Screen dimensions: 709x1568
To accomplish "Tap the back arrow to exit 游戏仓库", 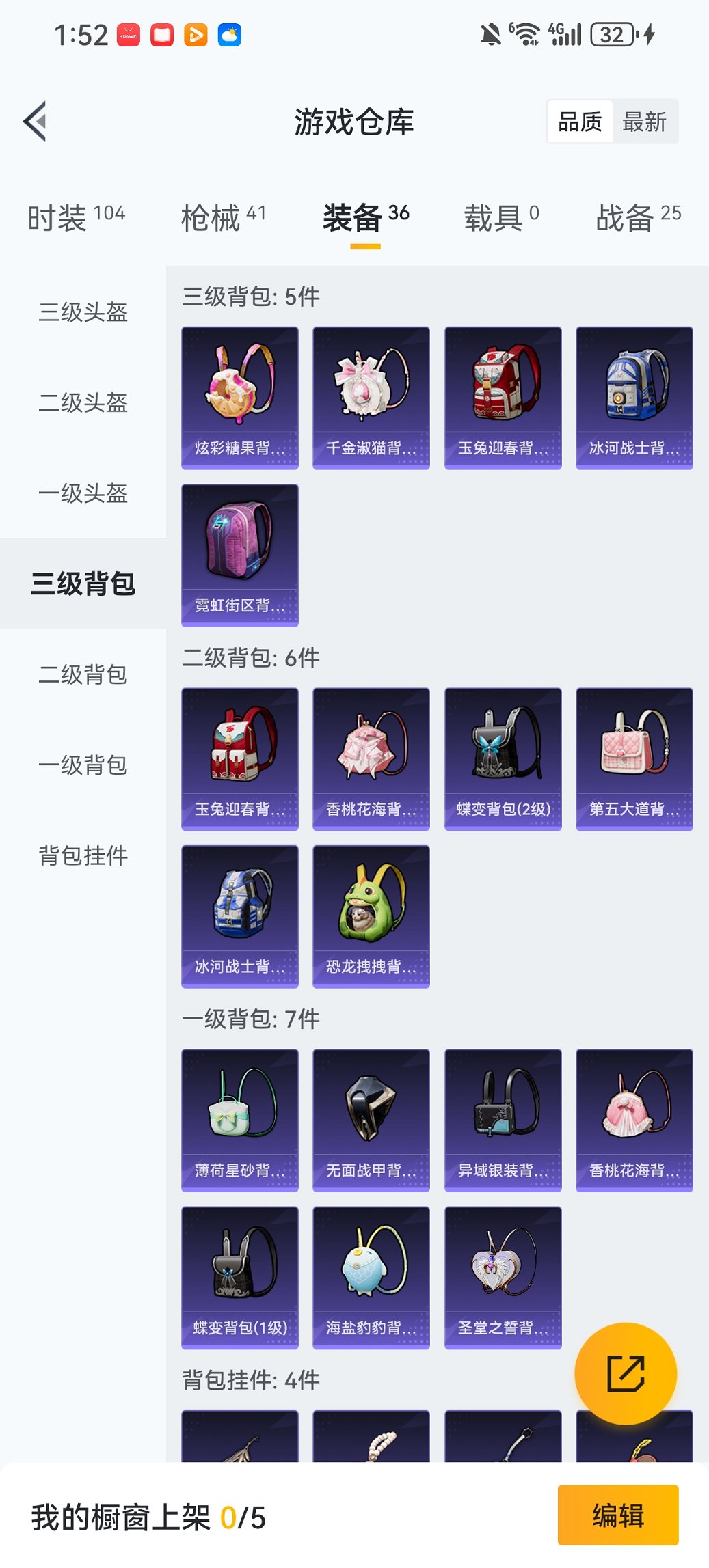I will point(34,121).
